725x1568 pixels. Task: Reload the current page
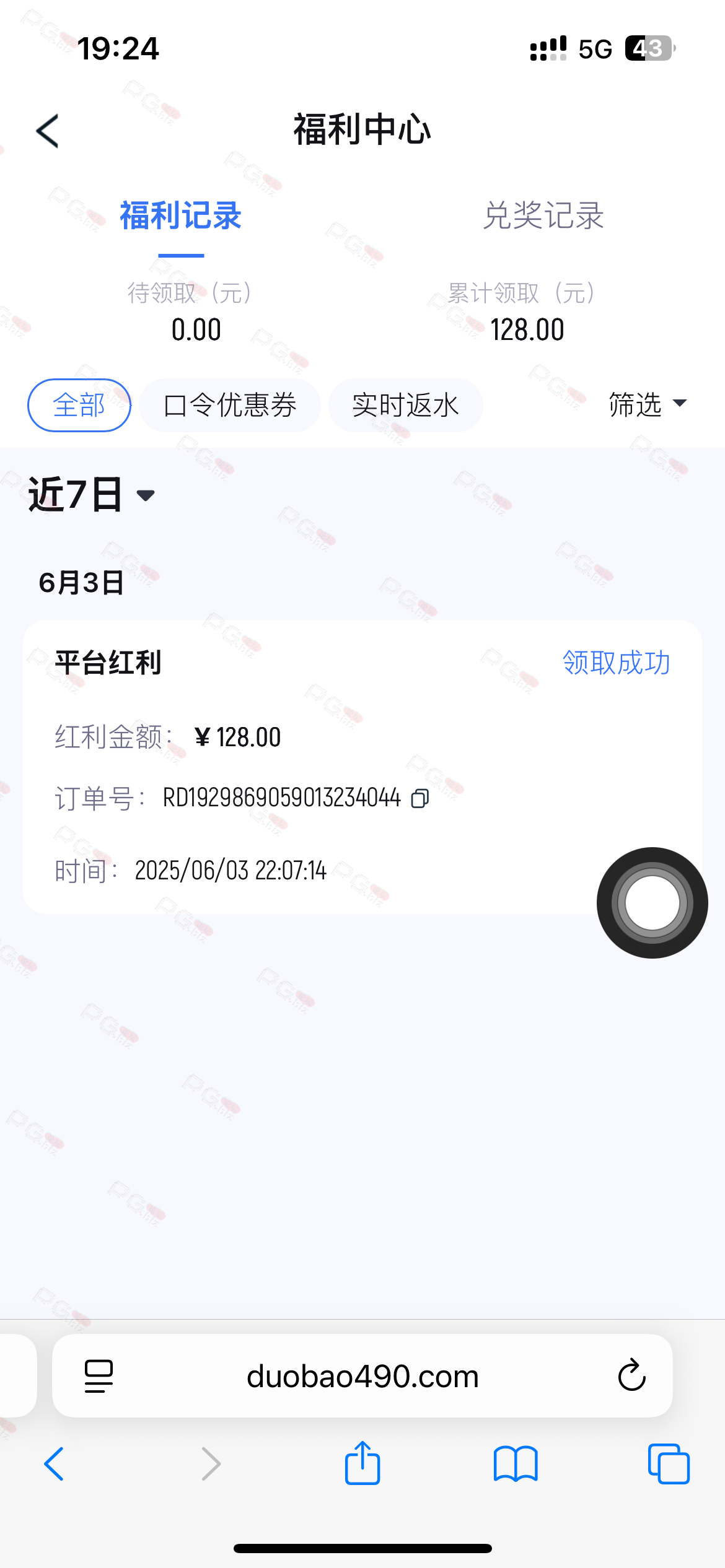coord(631,1375)
